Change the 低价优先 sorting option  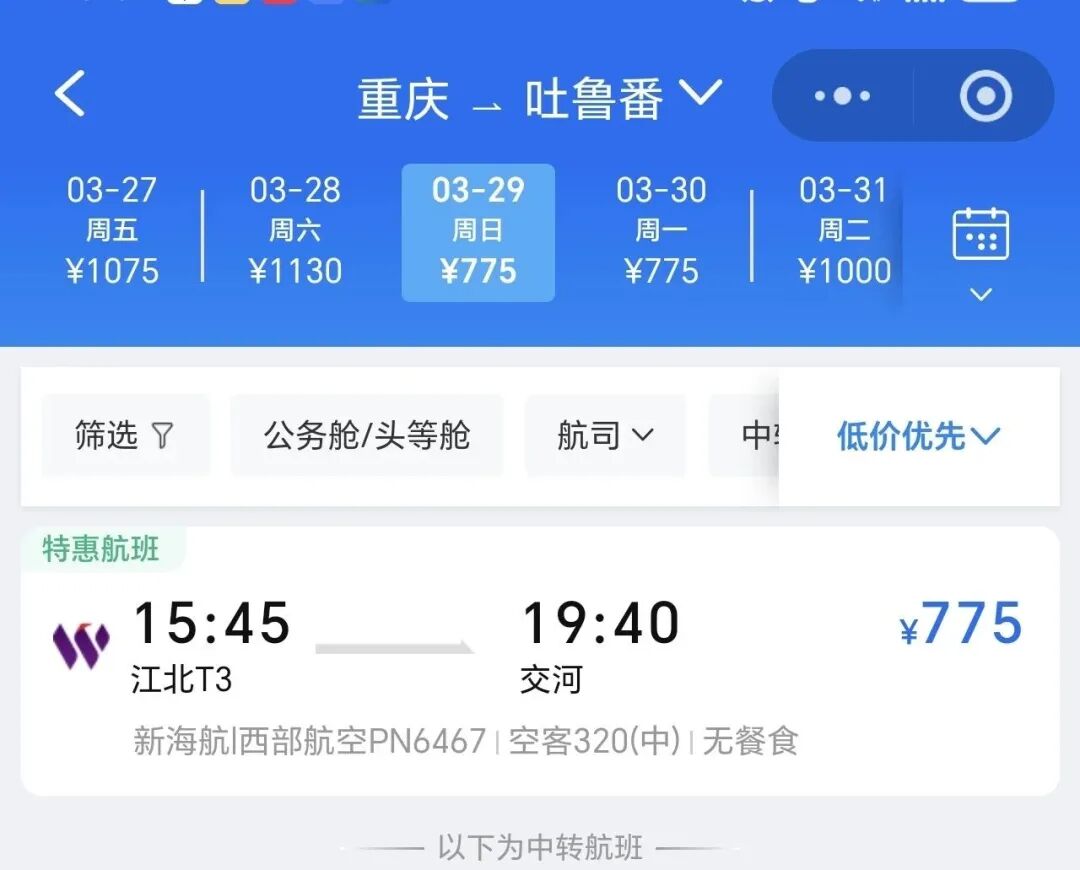[918, 435]
